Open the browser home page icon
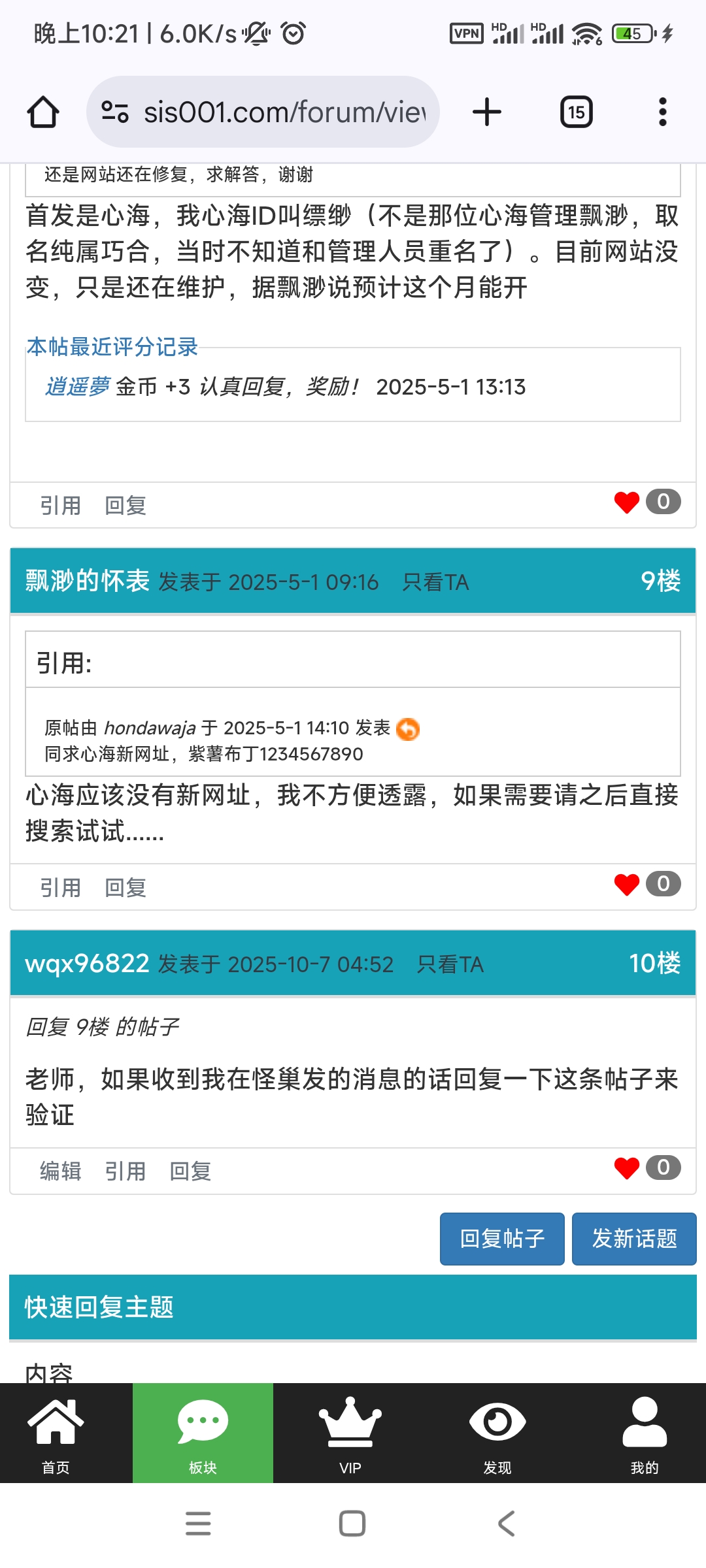 [43, 112]
